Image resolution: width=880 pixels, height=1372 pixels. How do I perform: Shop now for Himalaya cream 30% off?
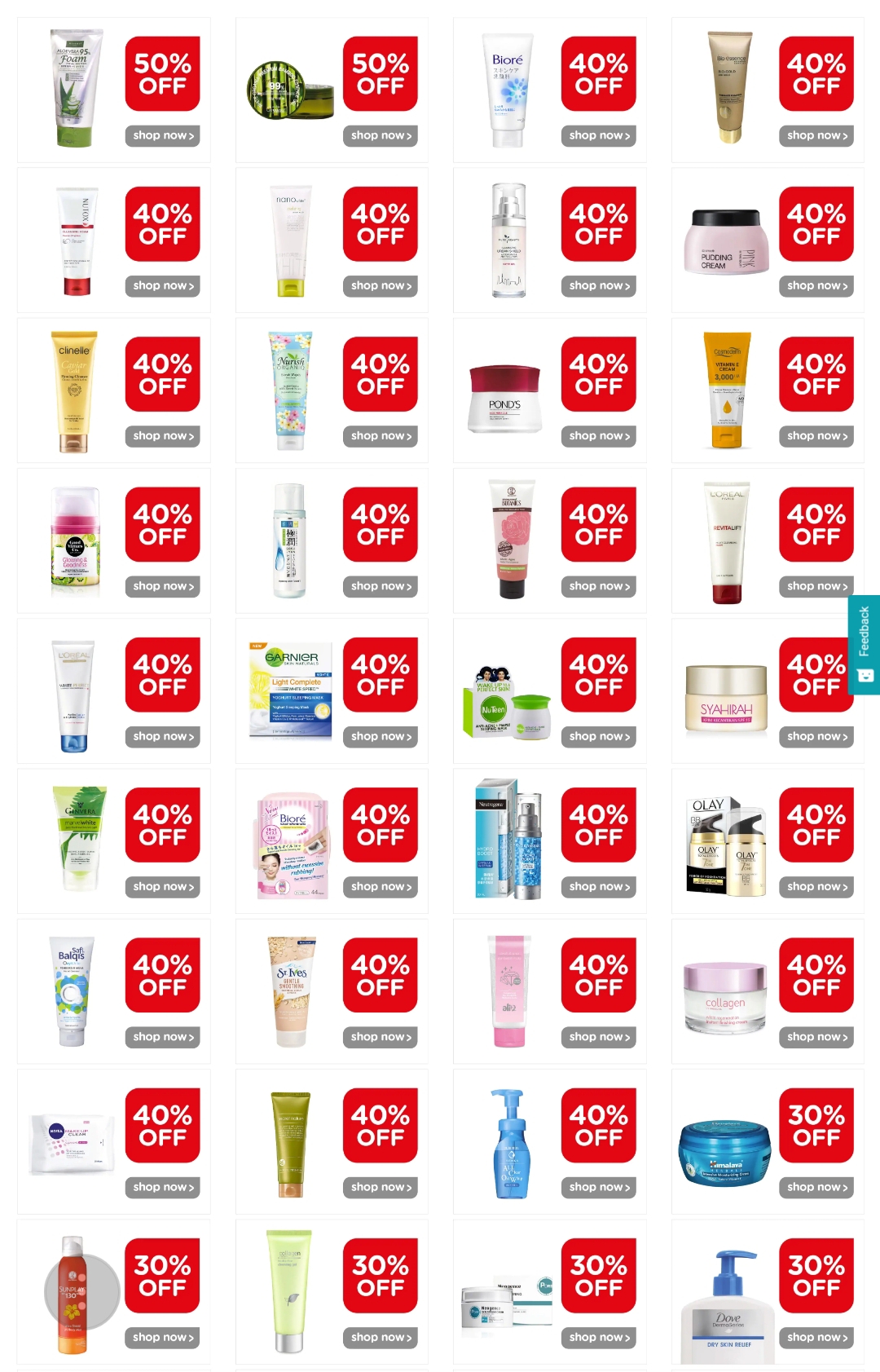point(816,1187)
